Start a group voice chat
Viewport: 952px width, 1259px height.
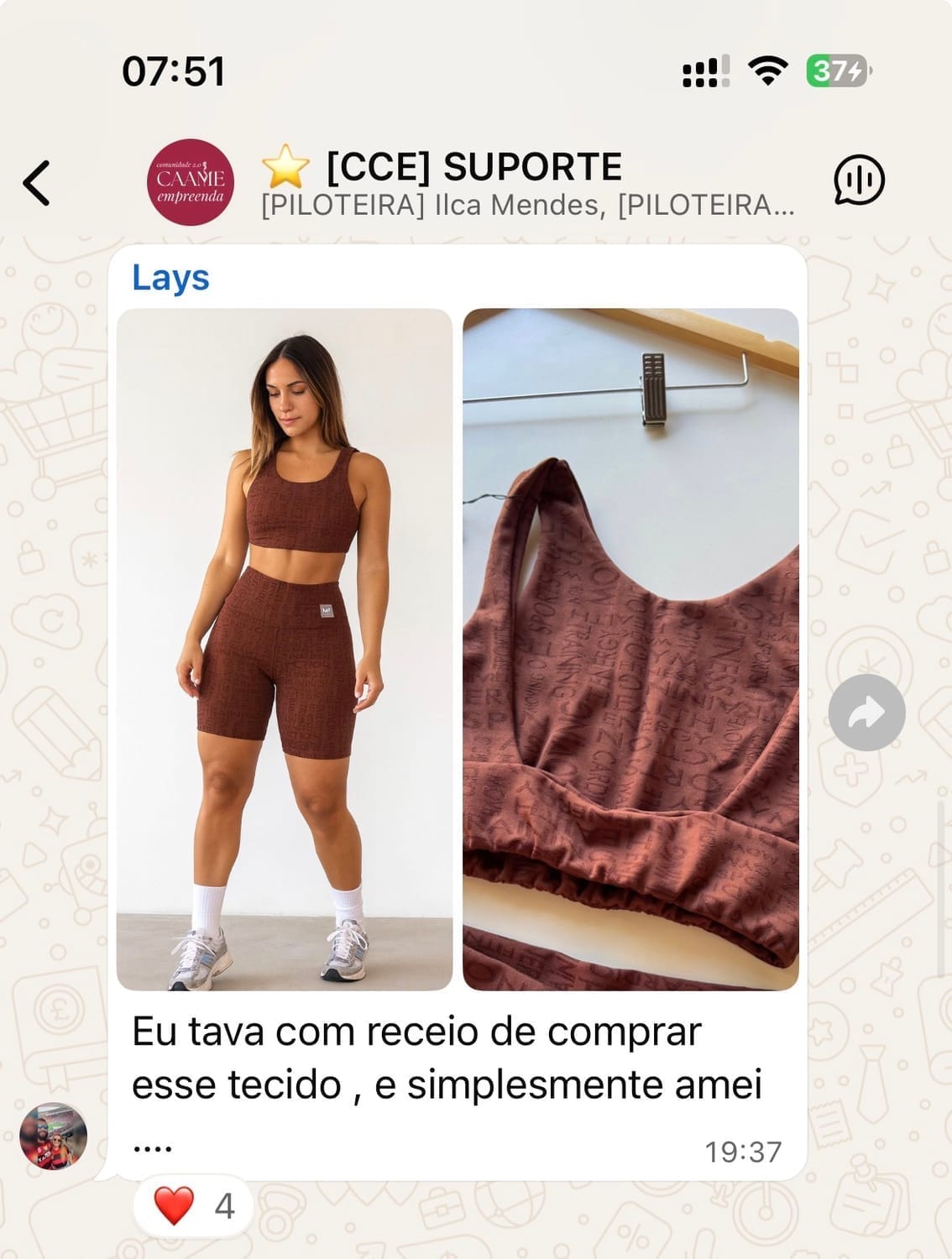point(858,180)
